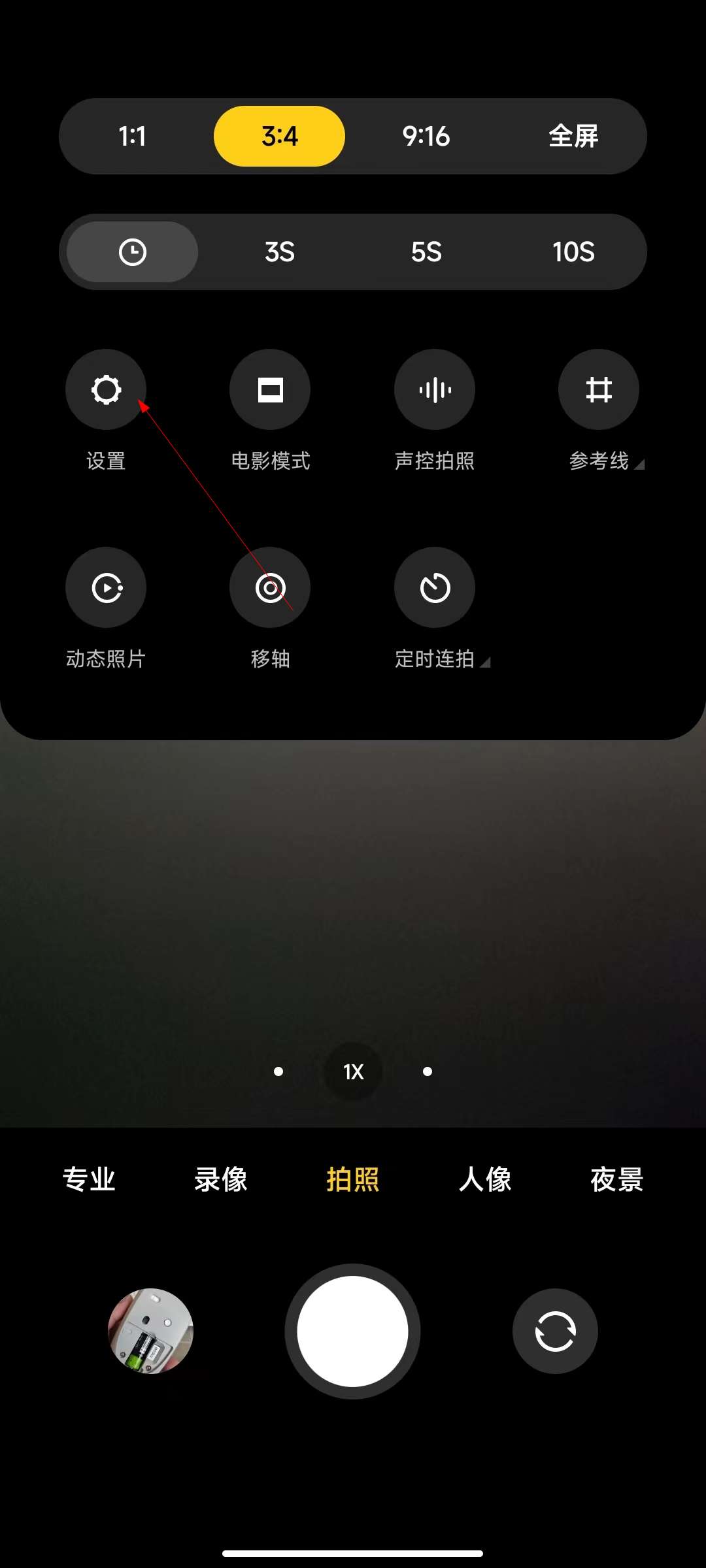Turn on 定时连拍 timed burst
This screenshot has height=1568, width=706.
[x=435, y=587]
